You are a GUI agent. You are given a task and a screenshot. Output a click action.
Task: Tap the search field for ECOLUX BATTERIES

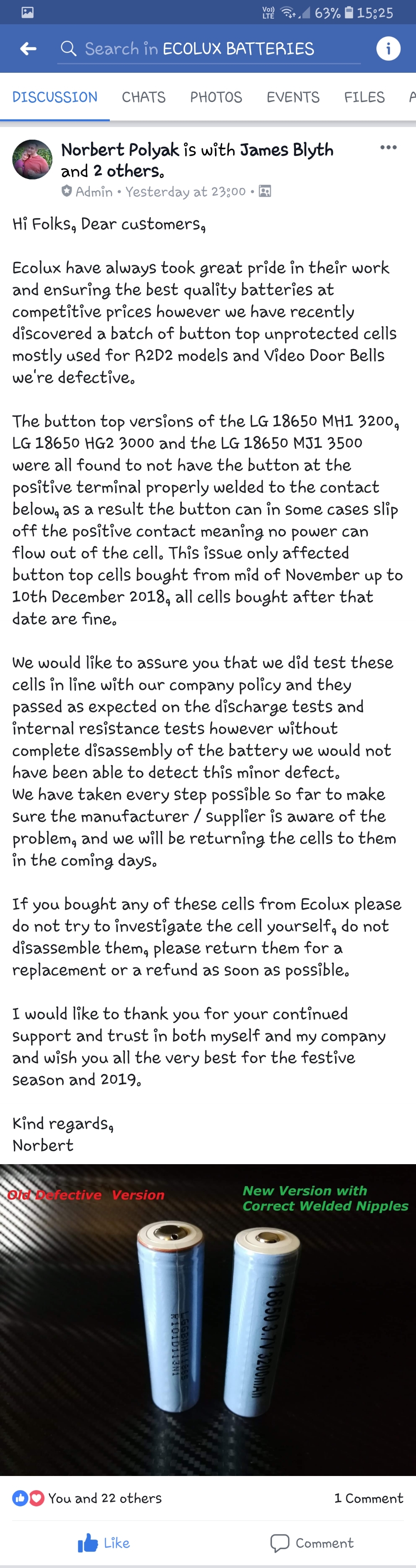(x=207, y=49)
